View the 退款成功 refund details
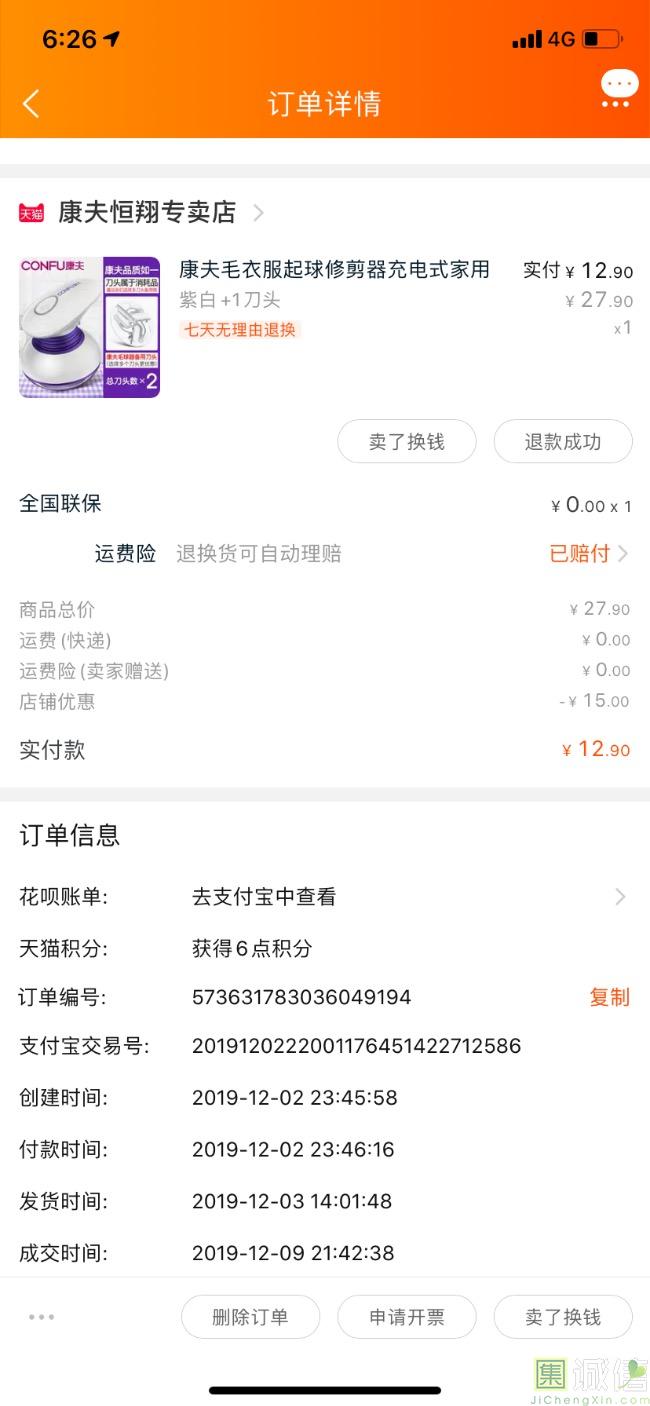The height and width of the screenshot is (1406, 650). [x=563, y=441]
